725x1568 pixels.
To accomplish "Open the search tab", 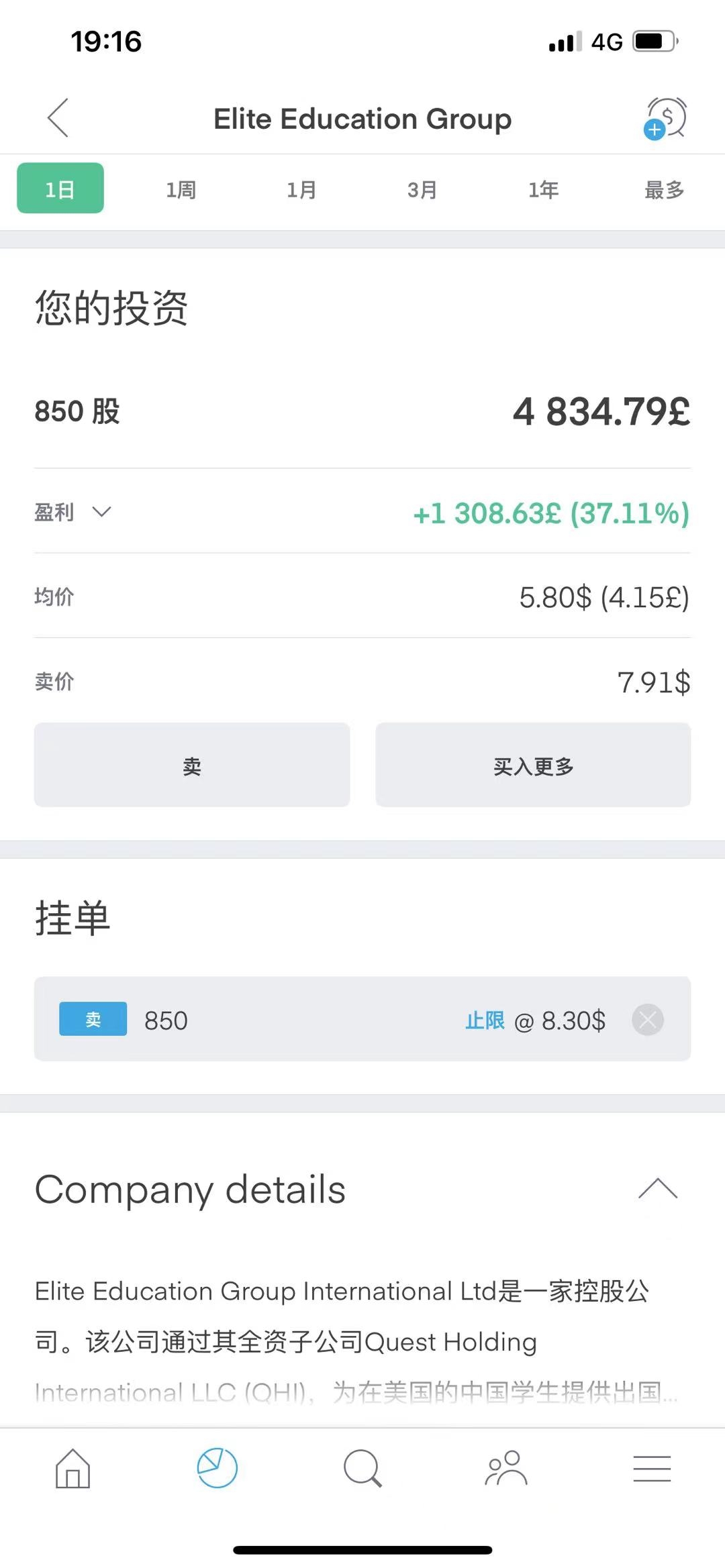I will [362, 1469].
